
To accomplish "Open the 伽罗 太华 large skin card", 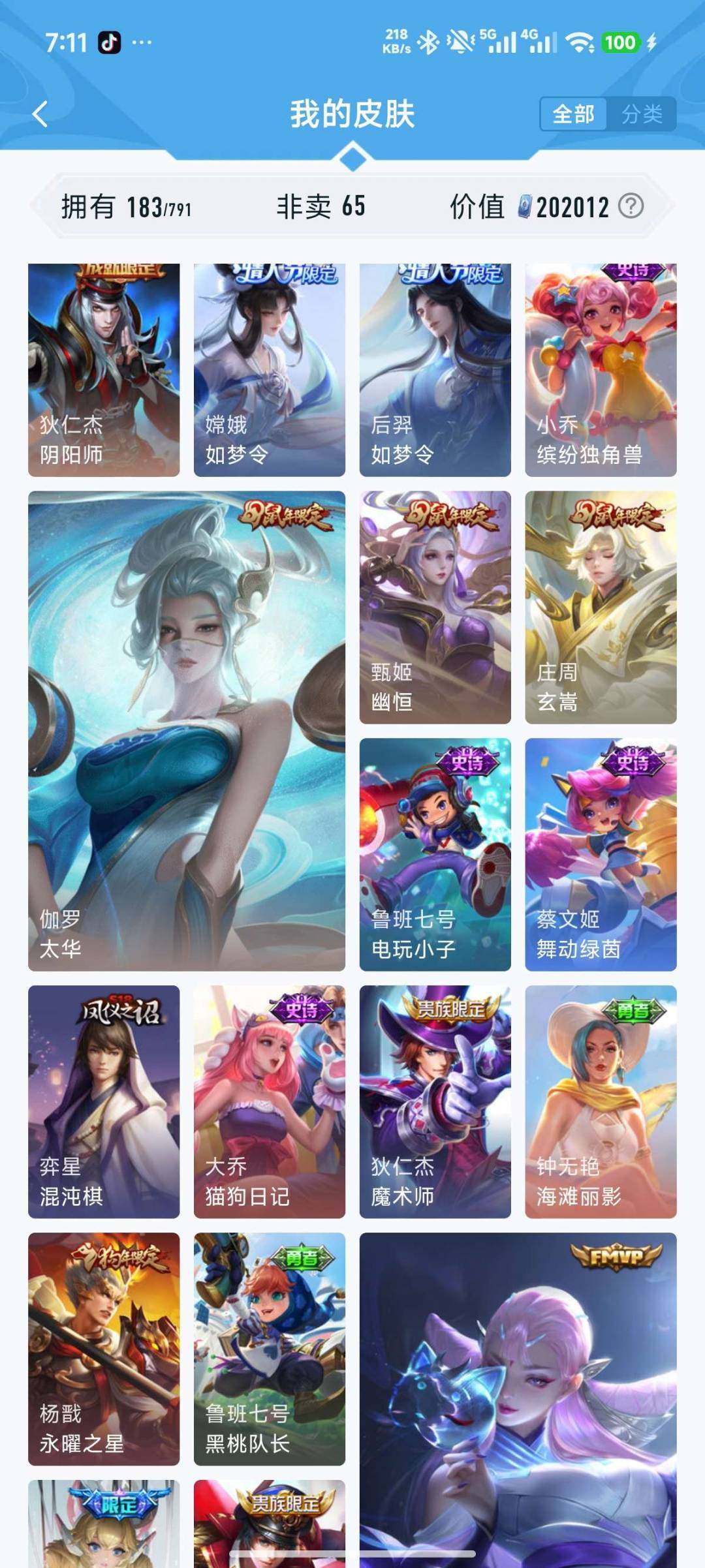I will point(186,731).
